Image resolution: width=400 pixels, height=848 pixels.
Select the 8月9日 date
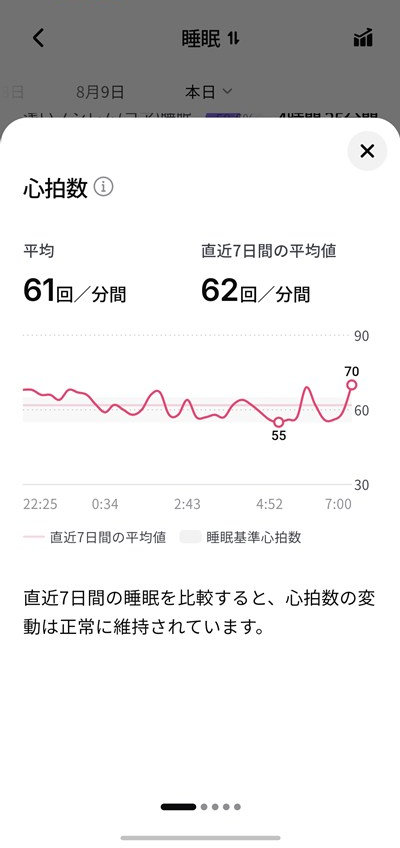tap(100, 92)
